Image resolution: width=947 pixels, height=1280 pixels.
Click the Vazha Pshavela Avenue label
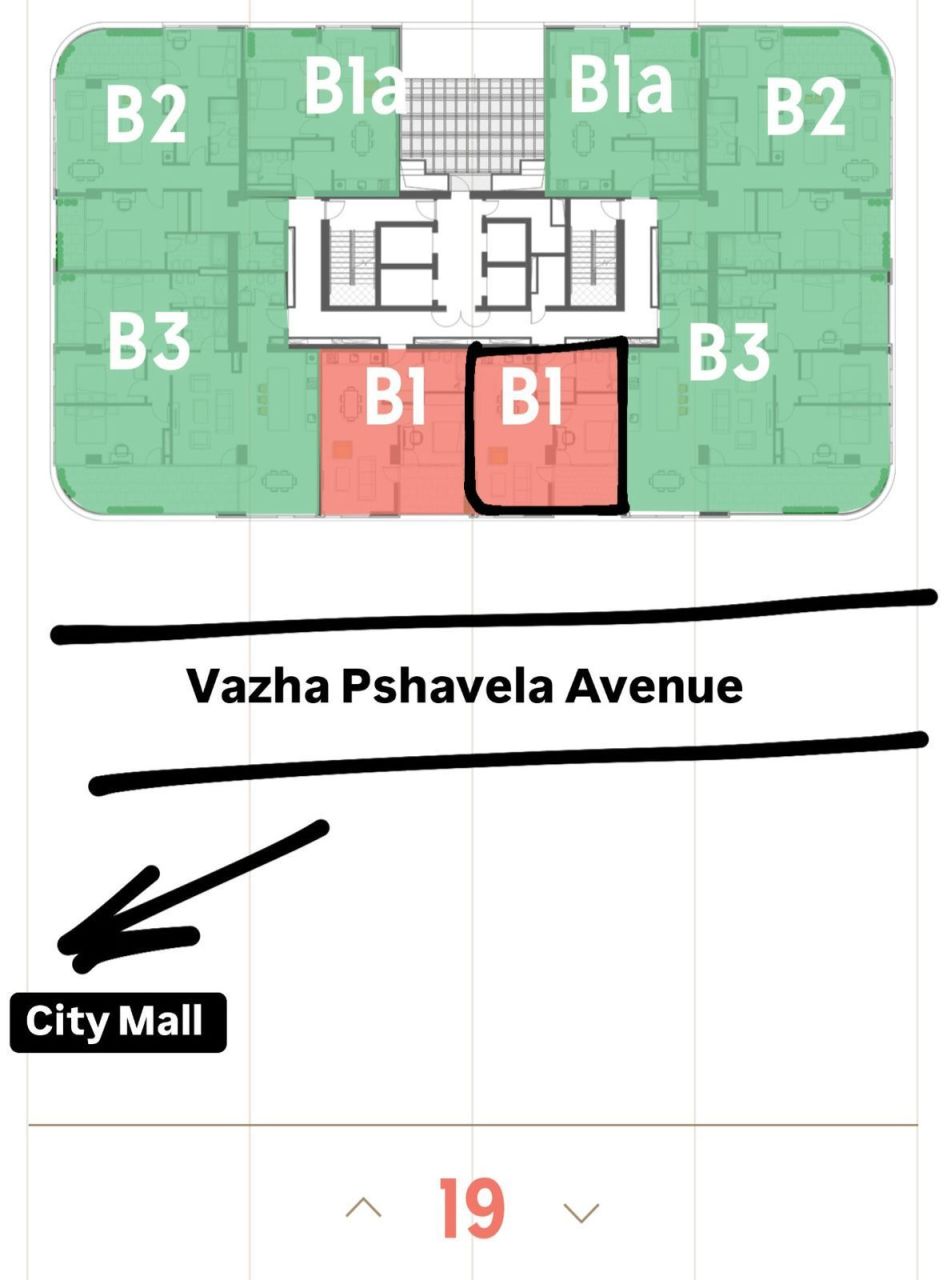(465, 686)
